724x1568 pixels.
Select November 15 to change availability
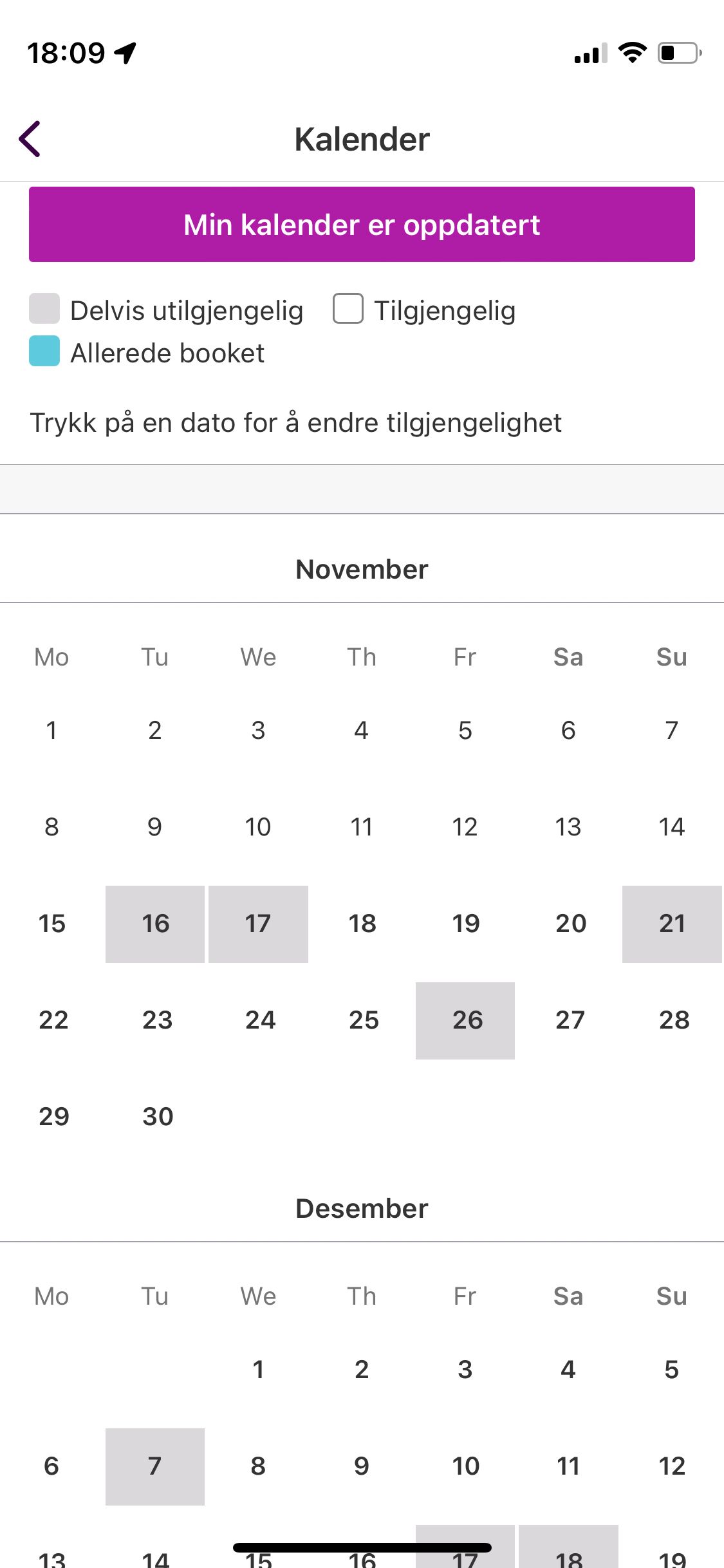51,924
